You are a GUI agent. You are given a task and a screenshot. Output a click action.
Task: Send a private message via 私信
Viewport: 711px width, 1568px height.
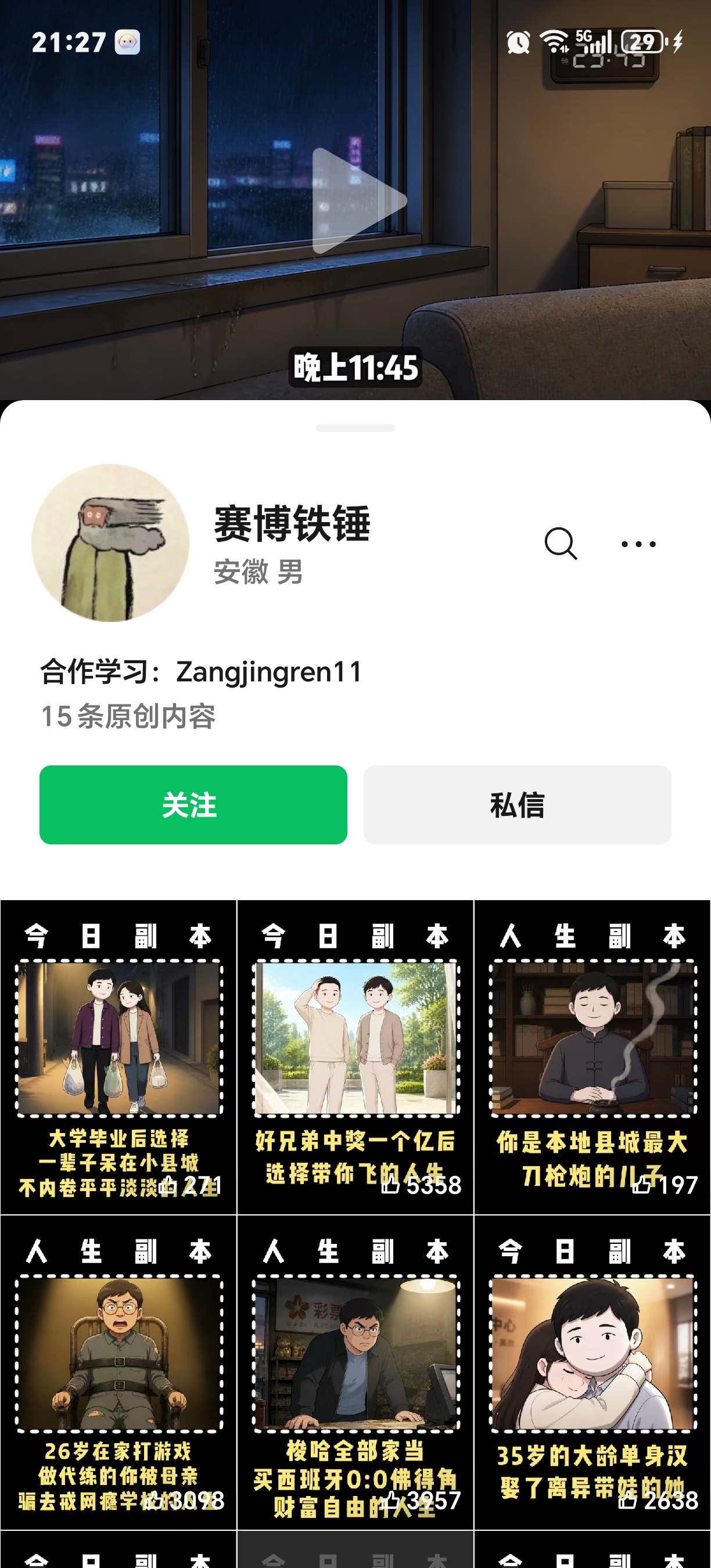click(518, 805)
